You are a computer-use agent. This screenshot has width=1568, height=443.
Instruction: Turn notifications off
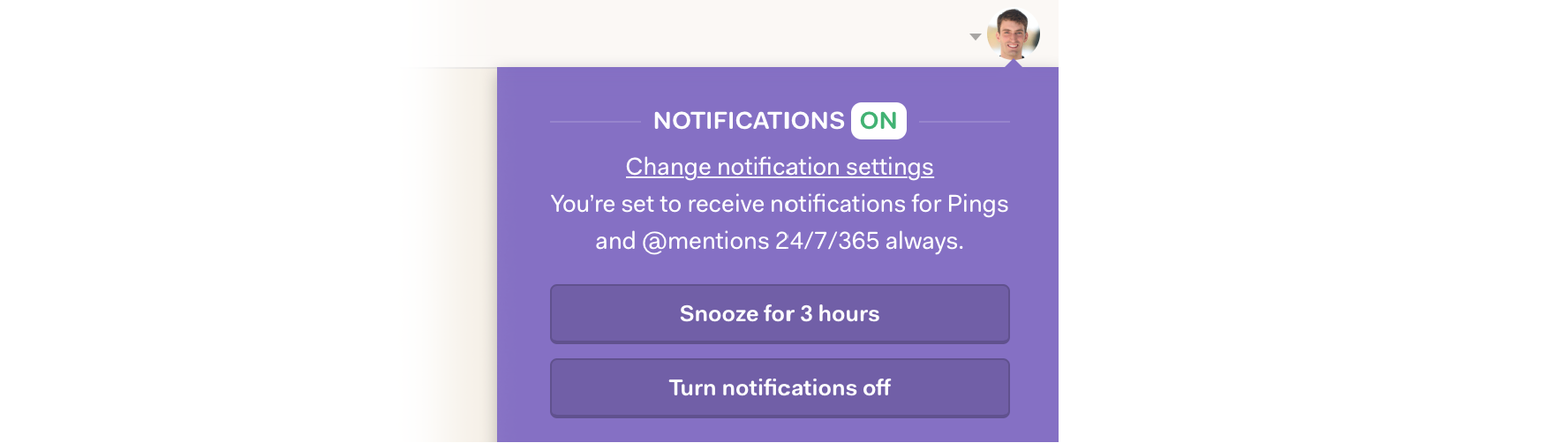779,388
